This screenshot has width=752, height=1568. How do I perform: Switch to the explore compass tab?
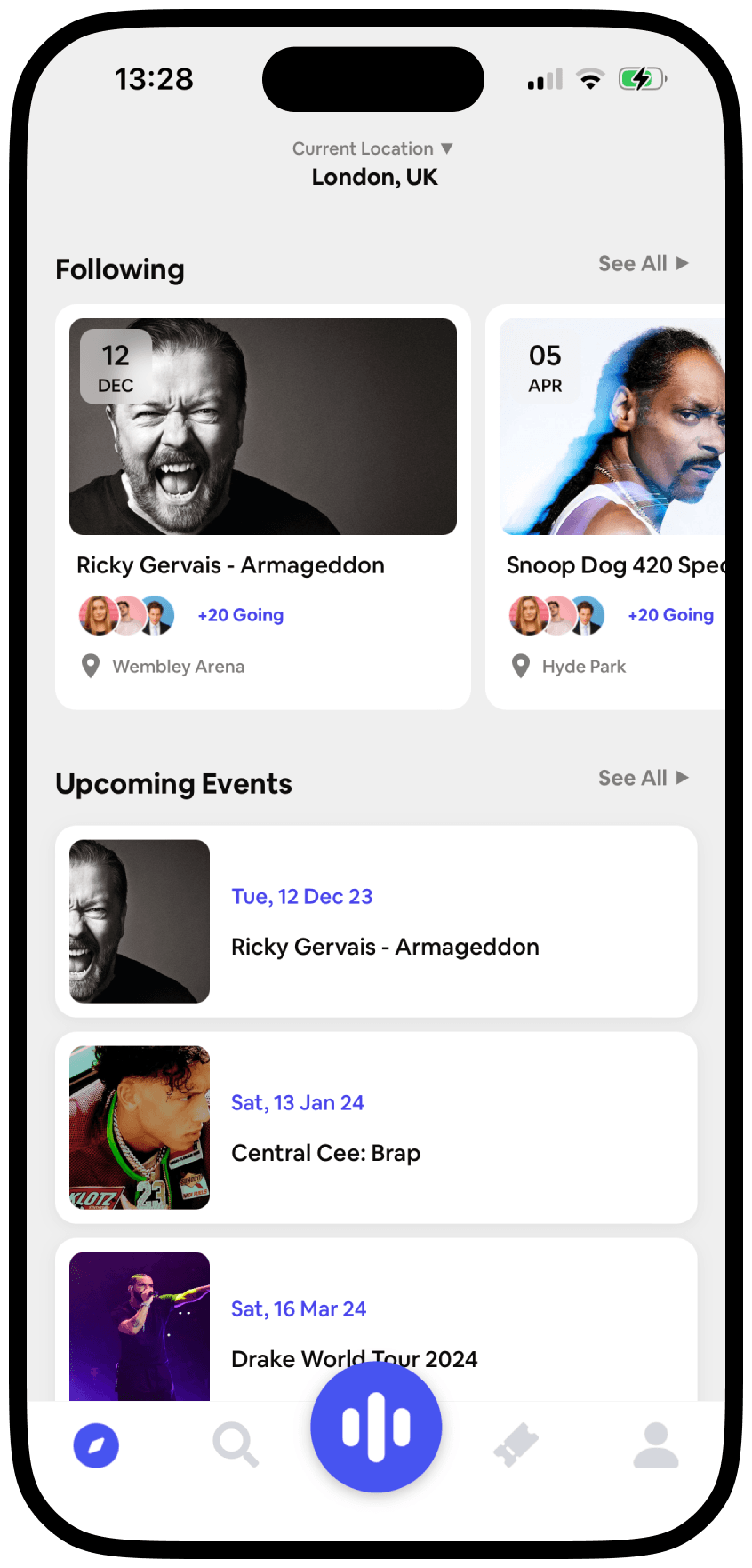click(96, 1445)
